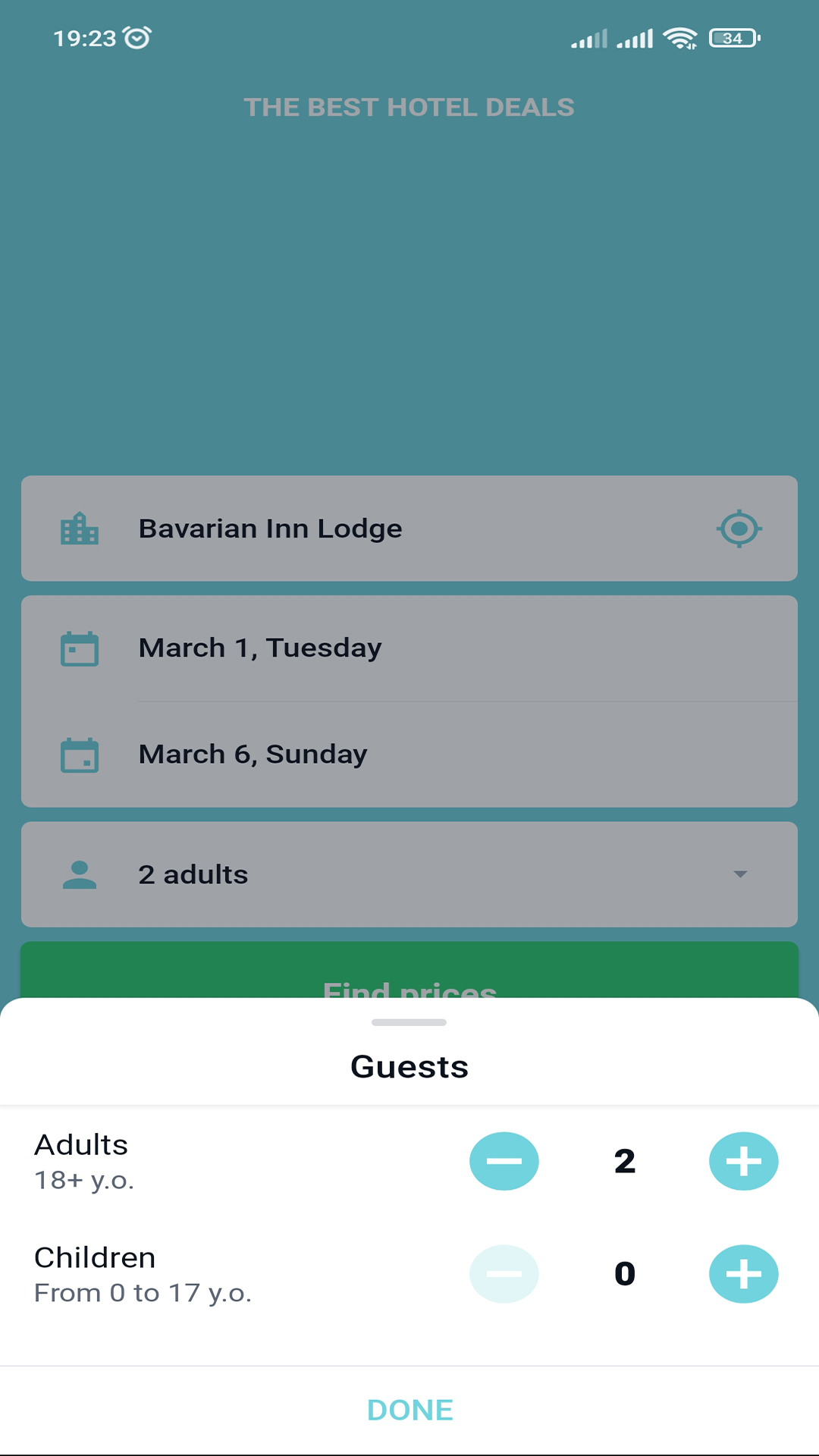Click the check-in calendar icon
819x1456 pixels.
80,648
